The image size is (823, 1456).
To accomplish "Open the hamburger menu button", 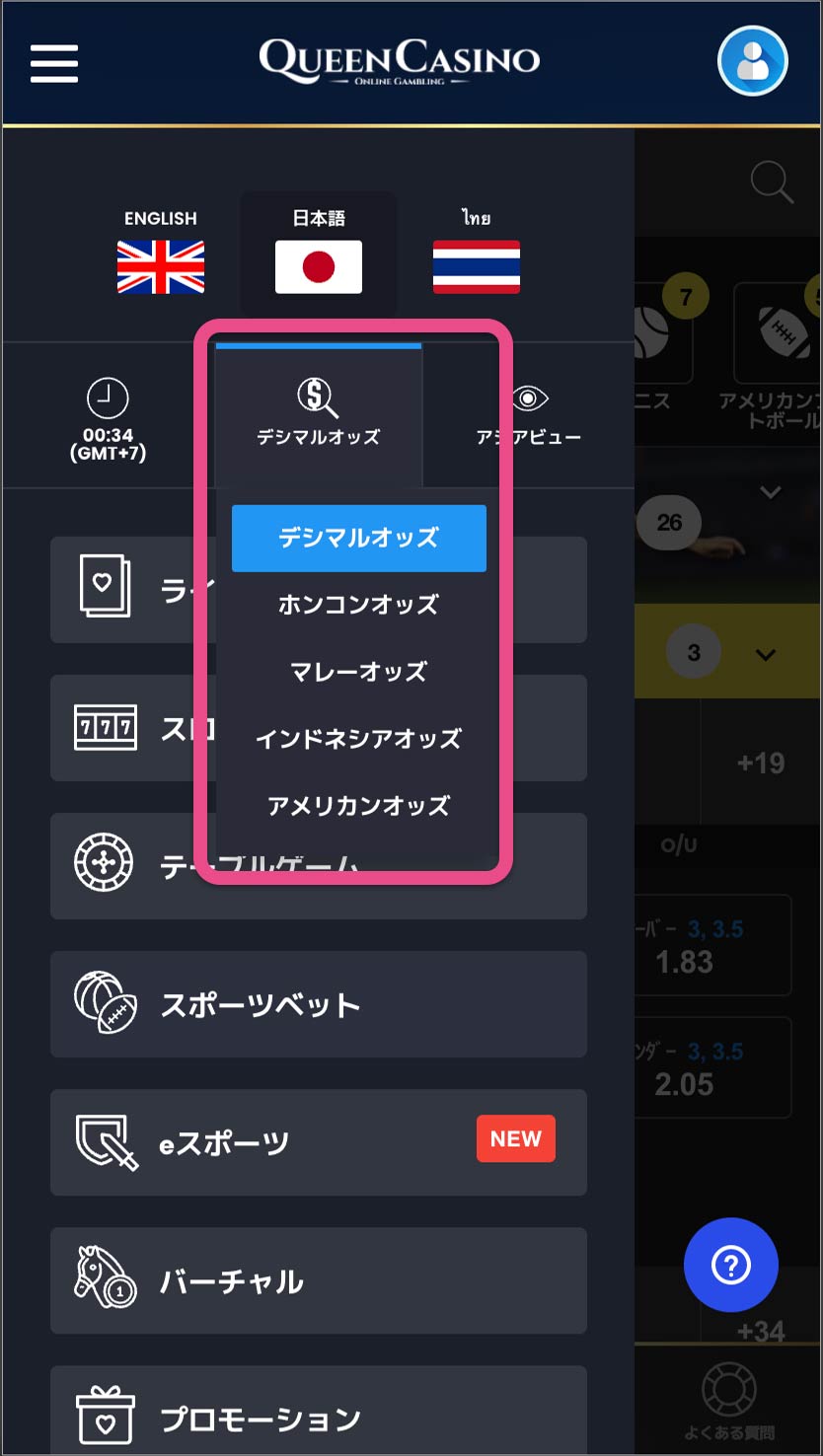I will click(54, 64).
